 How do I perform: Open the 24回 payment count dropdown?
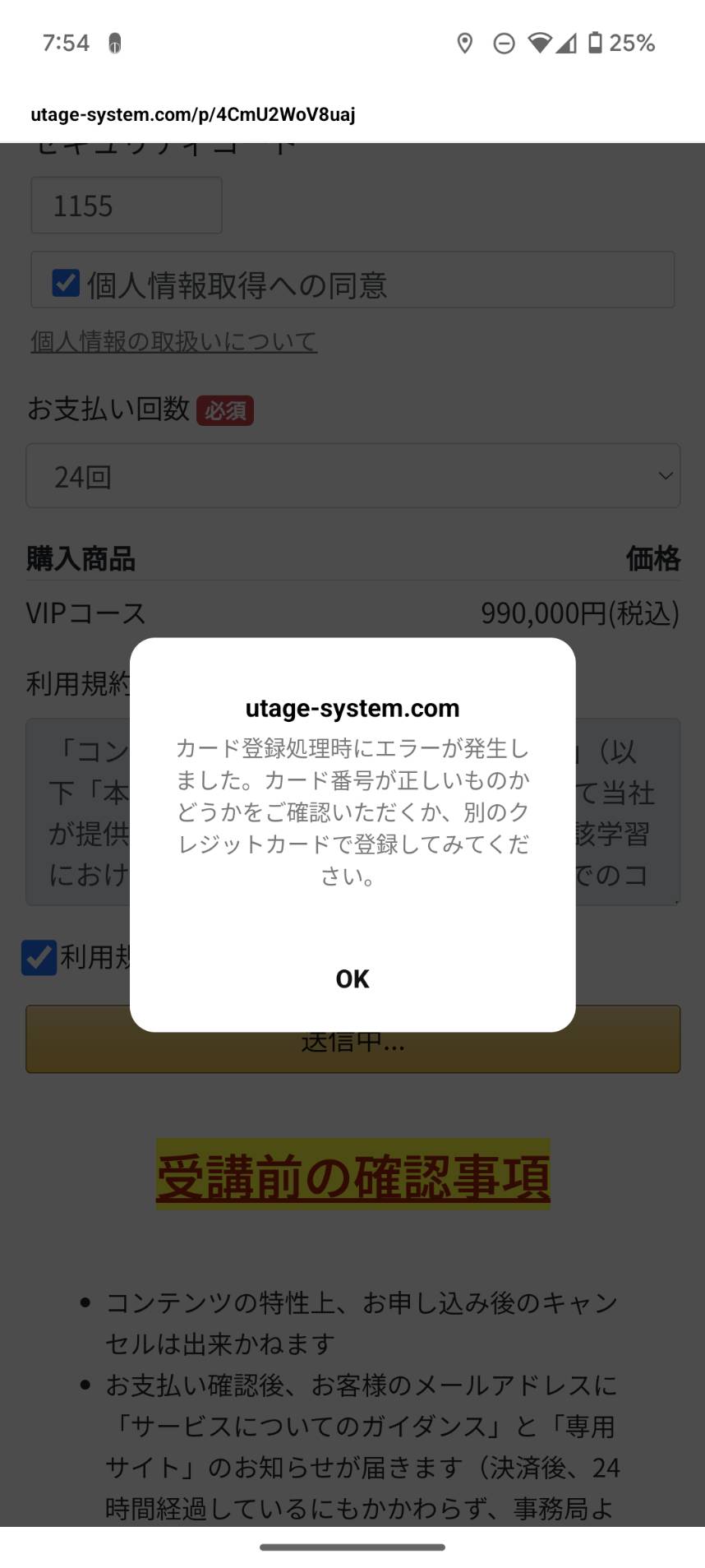(353, 476)
